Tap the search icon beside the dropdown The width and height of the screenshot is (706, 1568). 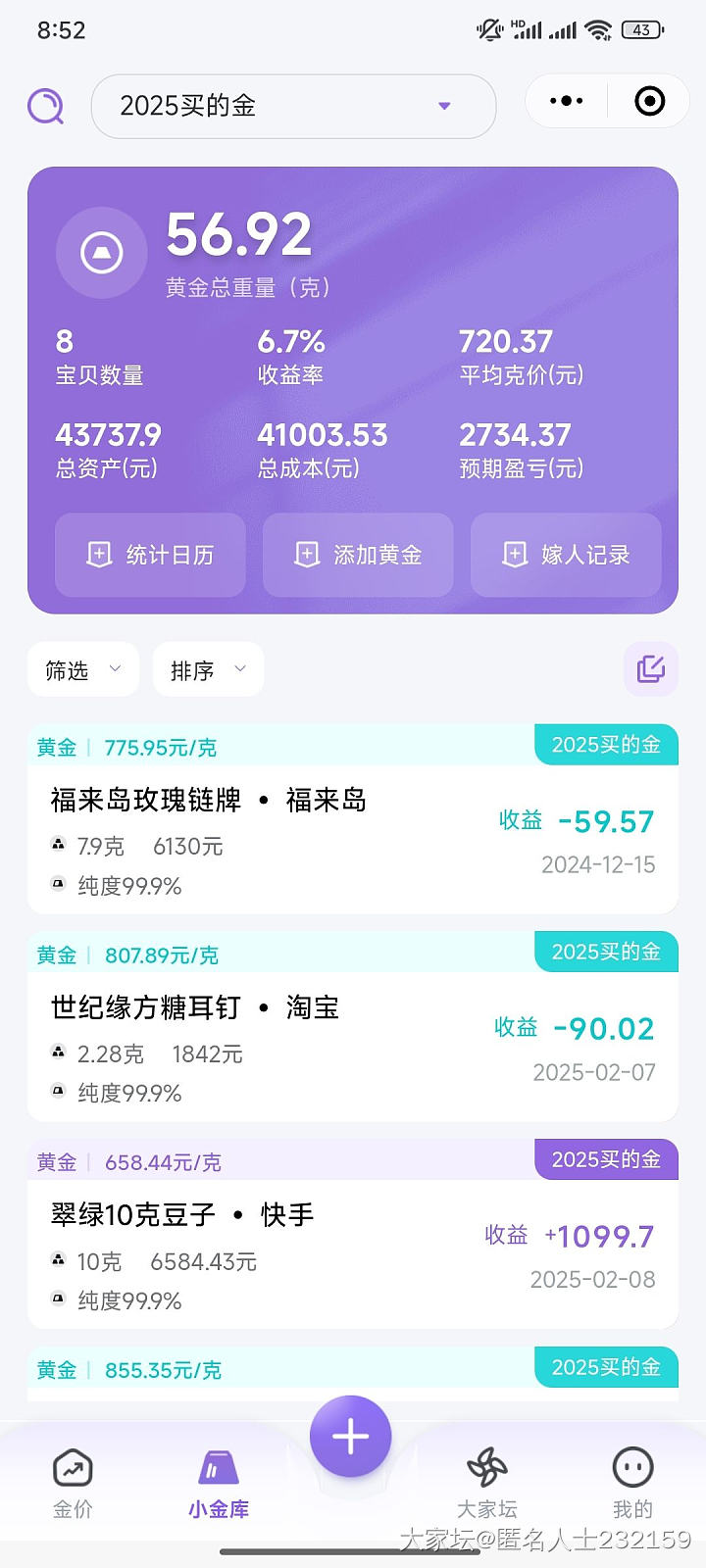point(45,105)
